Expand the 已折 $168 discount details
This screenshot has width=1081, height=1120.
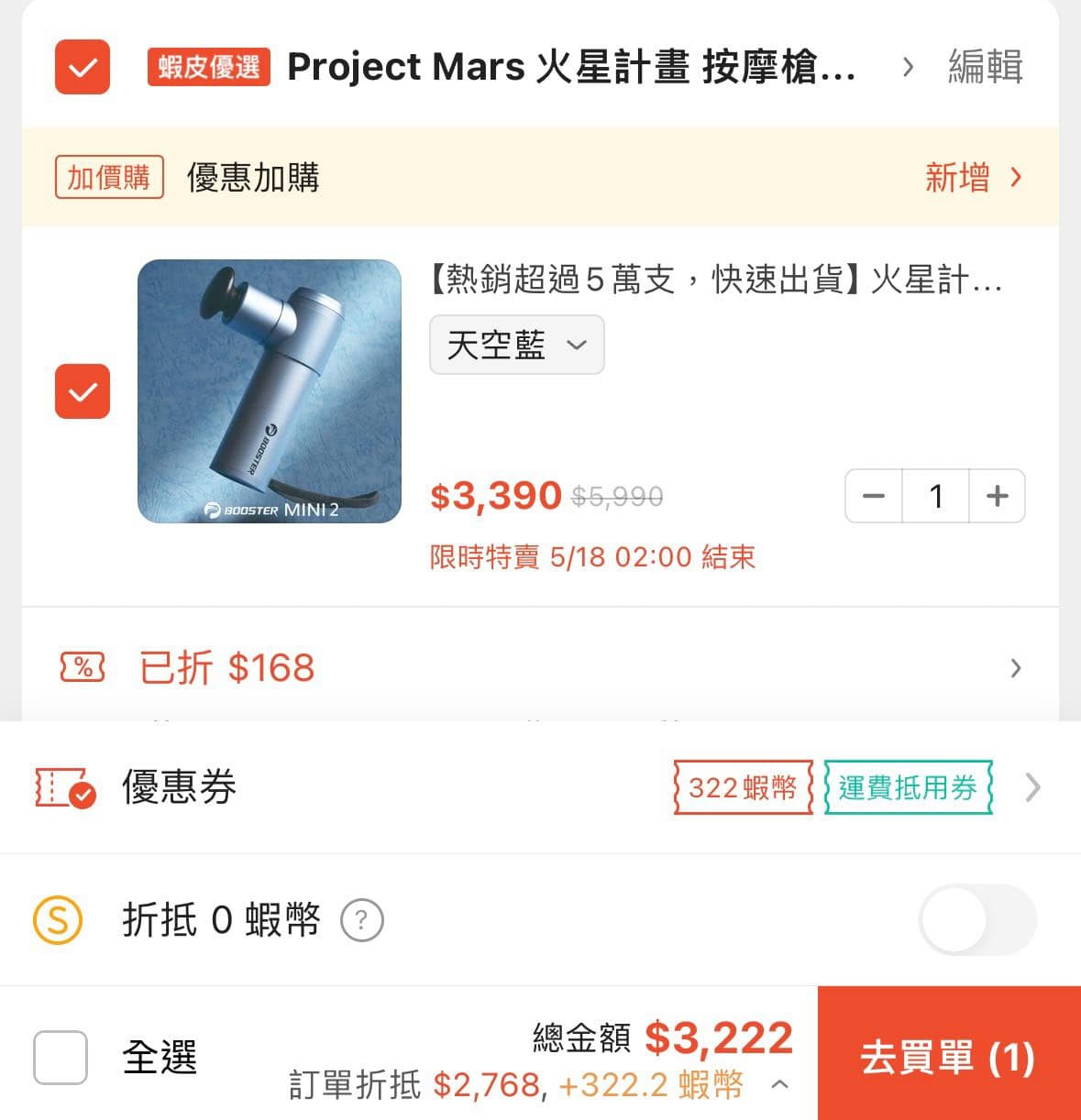[1016, 668]
